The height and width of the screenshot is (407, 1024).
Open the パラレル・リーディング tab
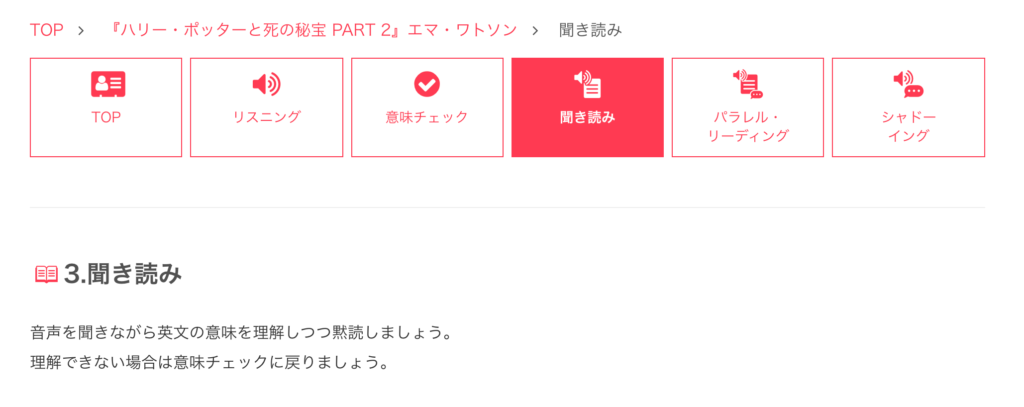point(747,107)
